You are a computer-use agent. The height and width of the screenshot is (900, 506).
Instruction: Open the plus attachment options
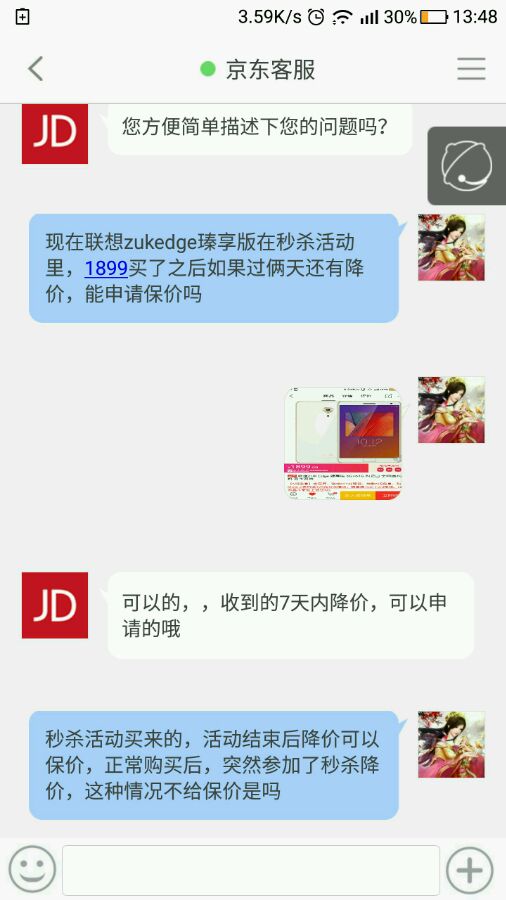point(470,870)
